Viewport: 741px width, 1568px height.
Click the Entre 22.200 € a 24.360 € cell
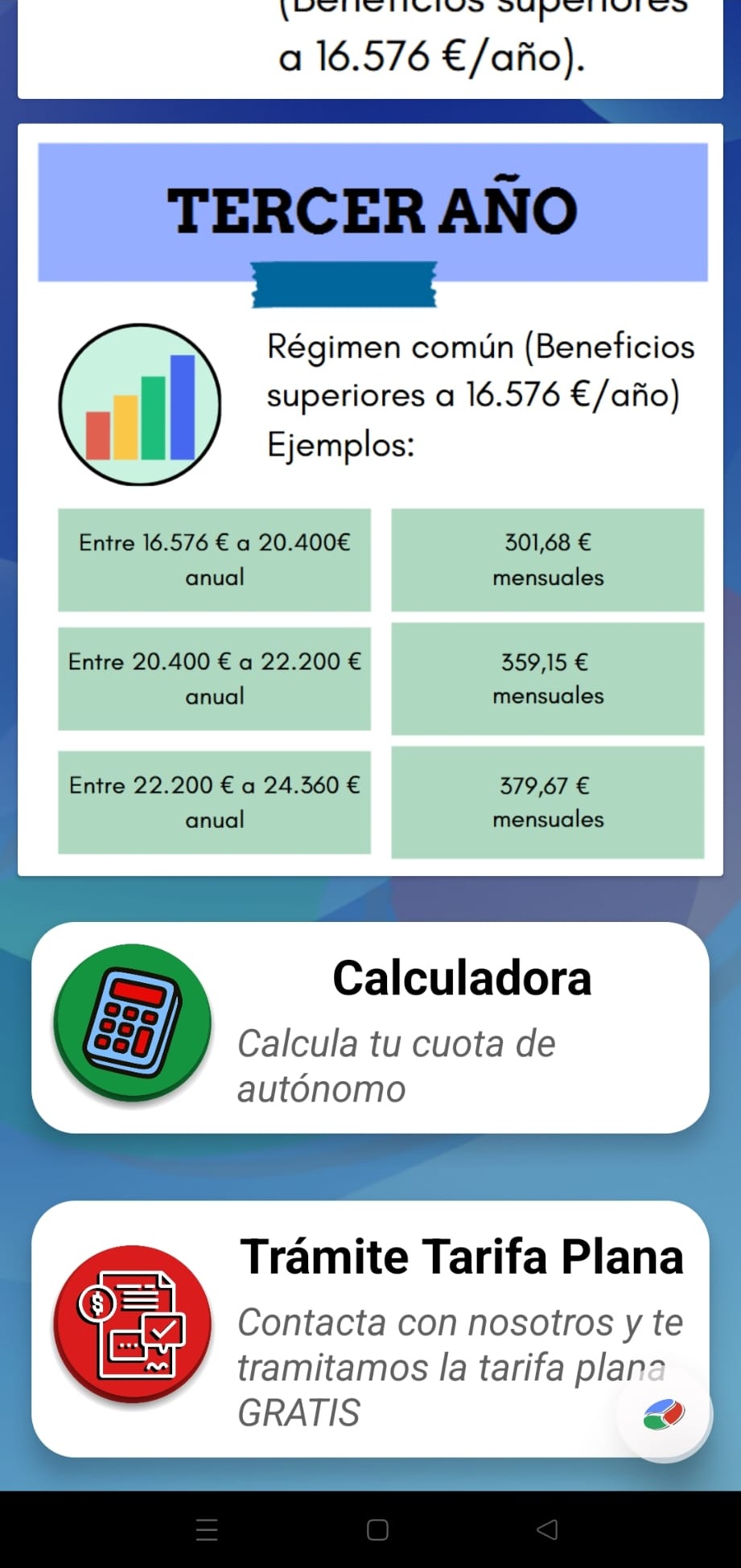[x=214, y=801]
